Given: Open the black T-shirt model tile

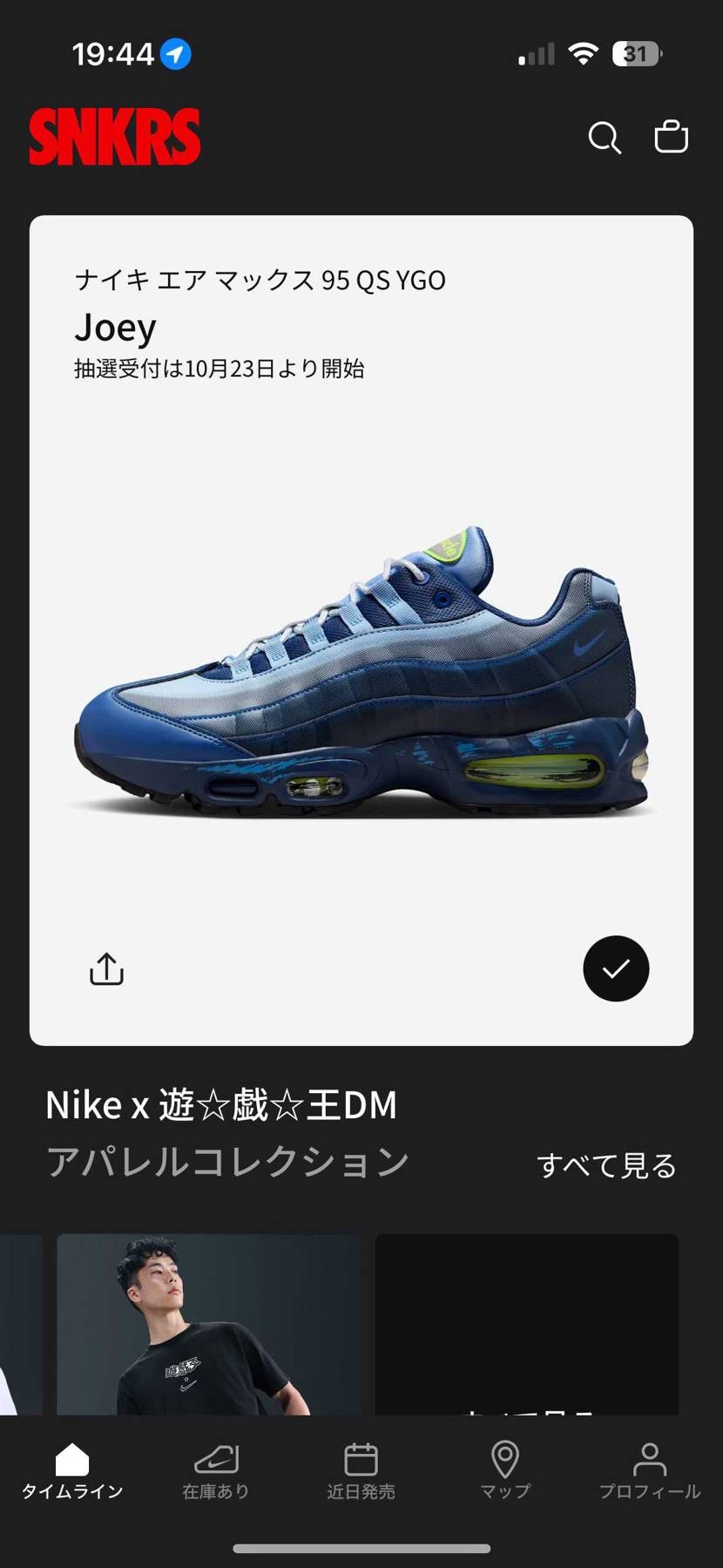Looking at the screenshot, I should (208, 1323).
